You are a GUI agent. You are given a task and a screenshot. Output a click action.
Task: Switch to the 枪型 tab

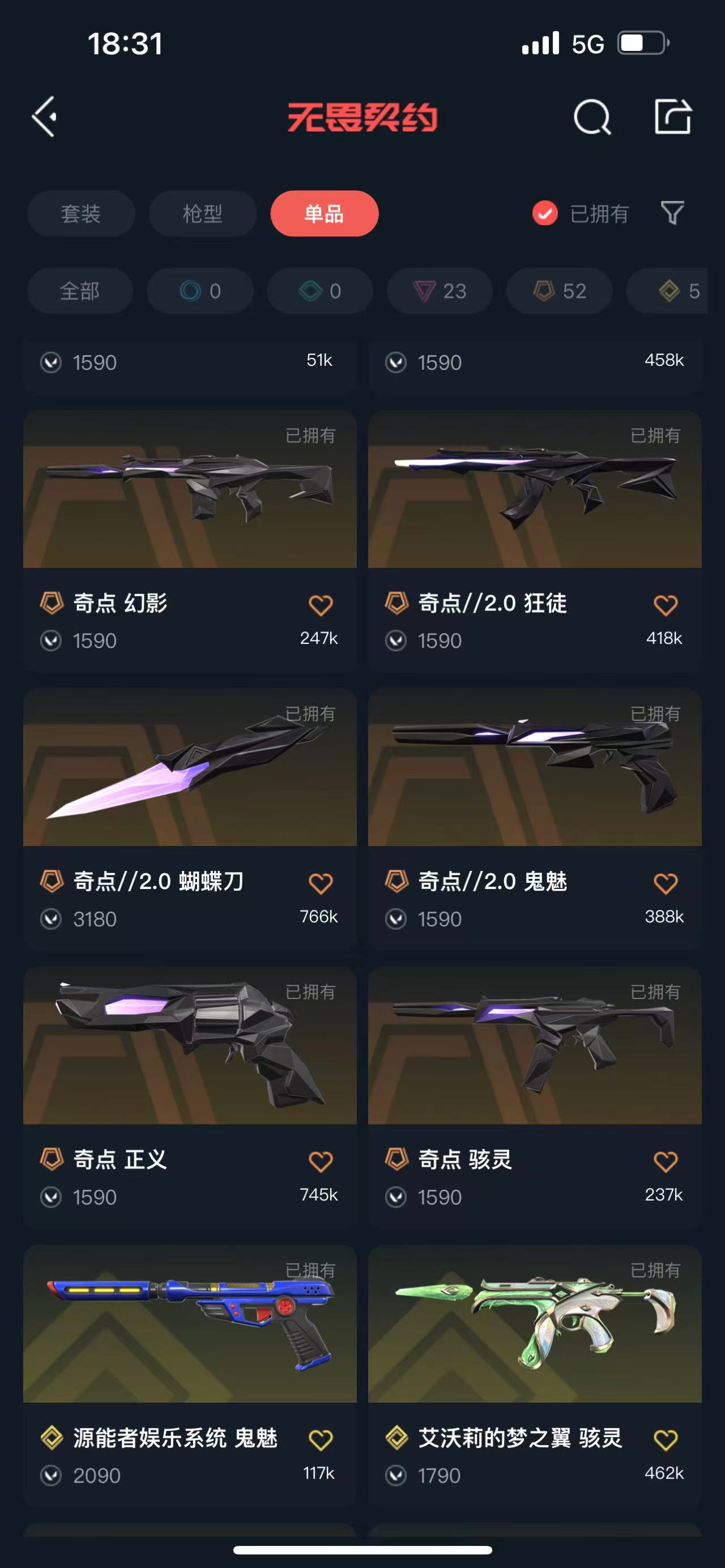[x=203, y=213]
